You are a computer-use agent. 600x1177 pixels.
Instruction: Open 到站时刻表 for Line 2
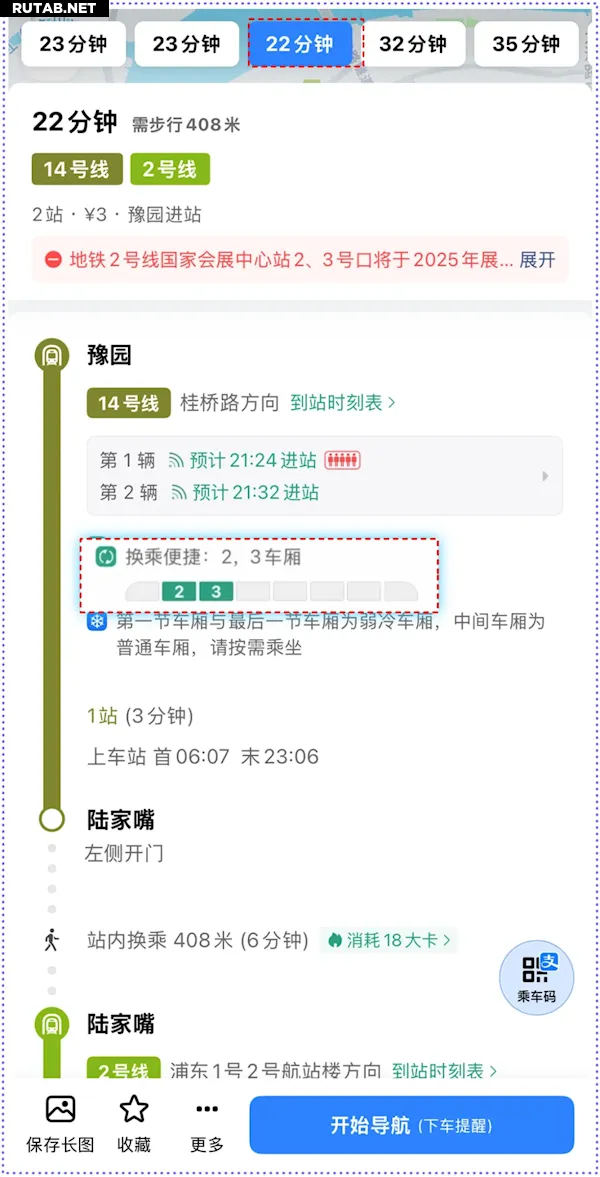click(x=445, y=1071)
